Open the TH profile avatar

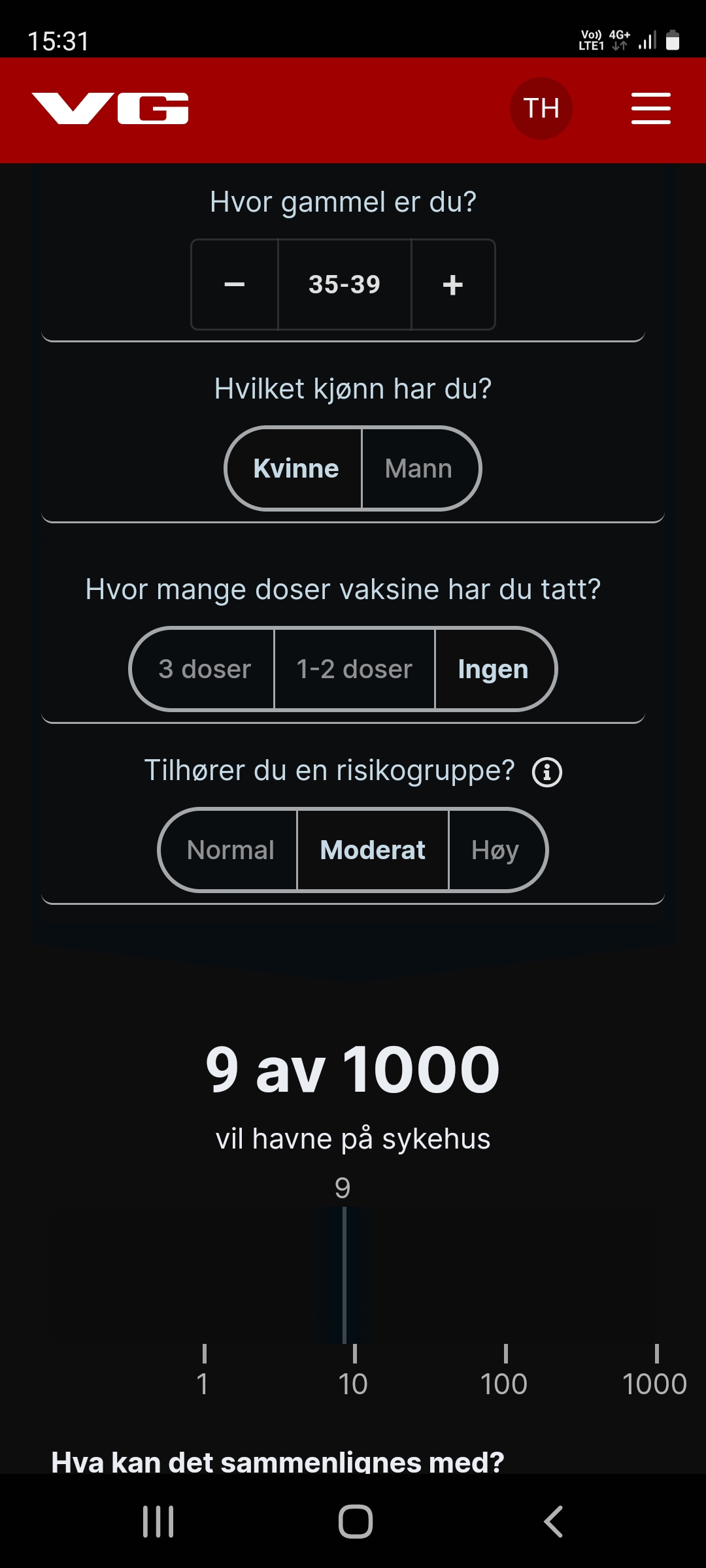(x=541, y=108)
